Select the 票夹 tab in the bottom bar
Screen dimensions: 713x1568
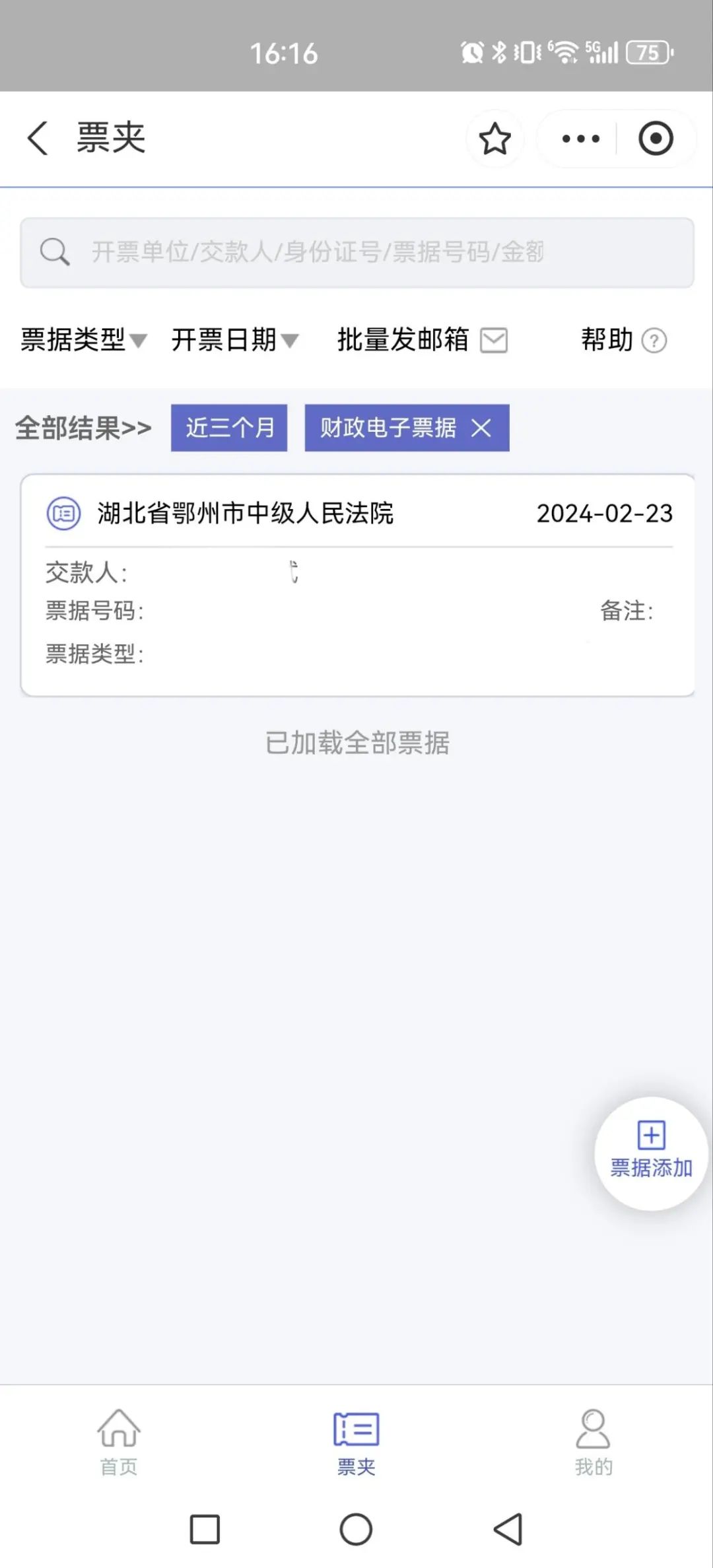click(x=356, y=1443)
